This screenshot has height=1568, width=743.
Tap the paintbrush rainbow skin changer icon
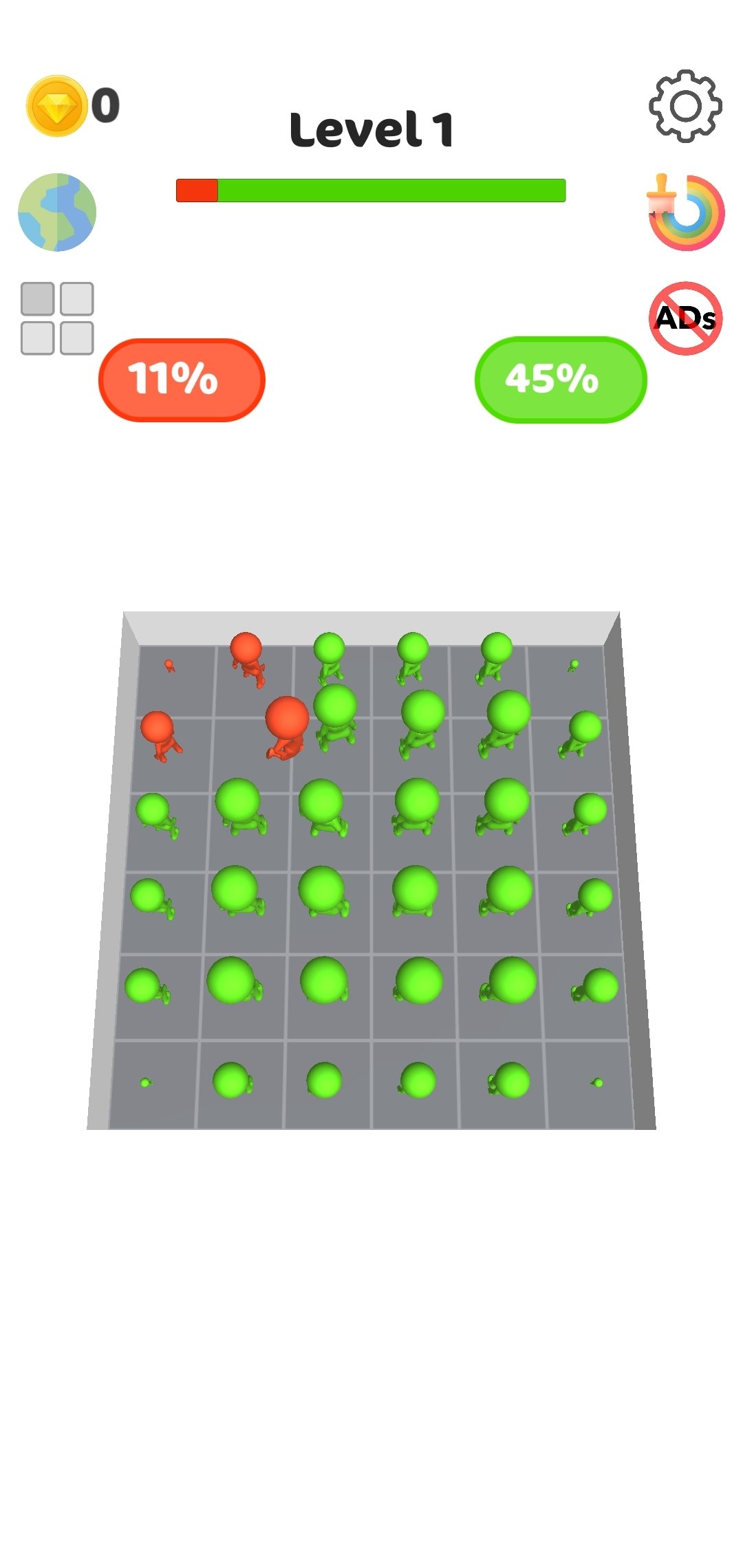[685, 213]
